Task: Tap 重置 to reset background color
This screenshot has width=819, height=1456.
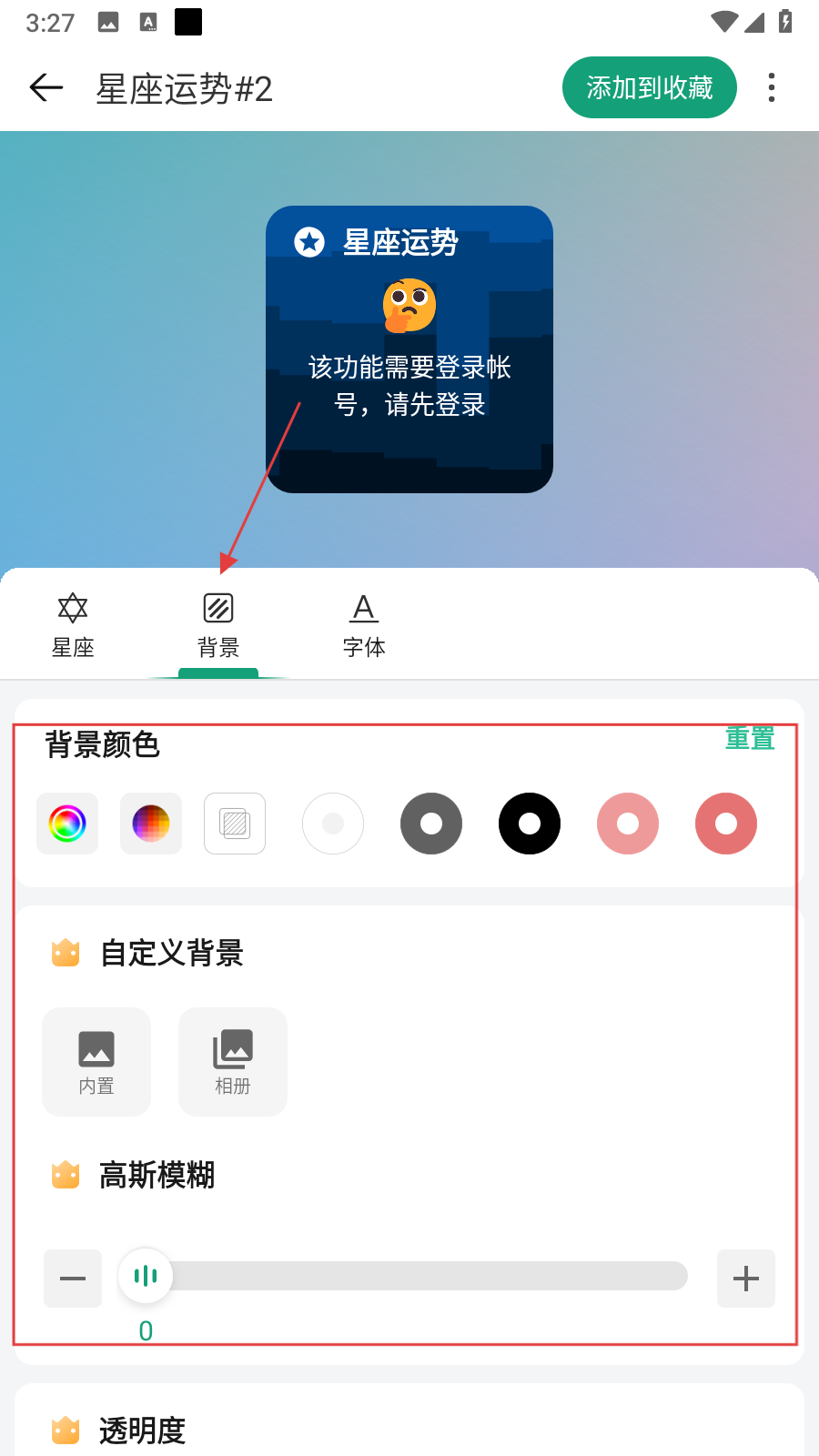Action: click(749, 739)
